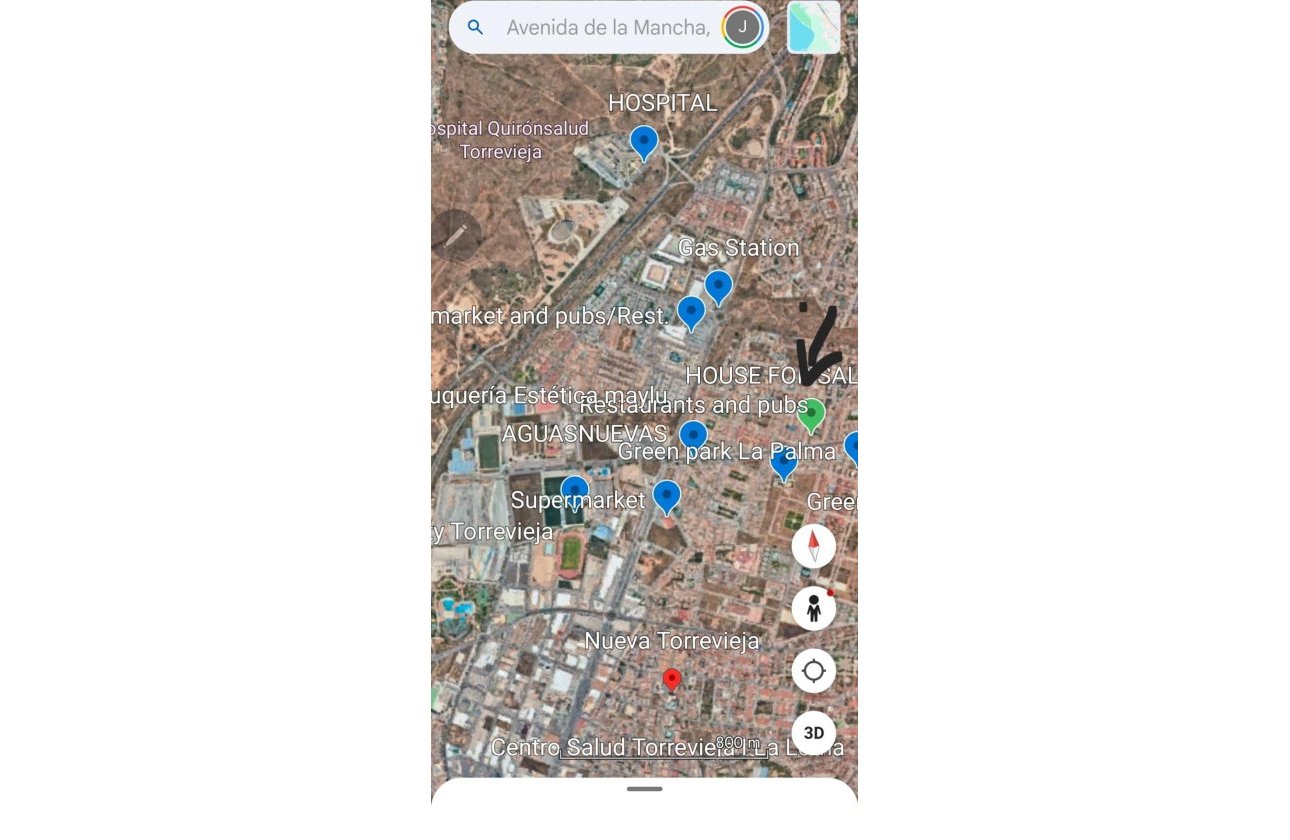This screenshot has width=1290, height=840.
Task: Select the Green park La Palma pin
Action: click(784, 462)
